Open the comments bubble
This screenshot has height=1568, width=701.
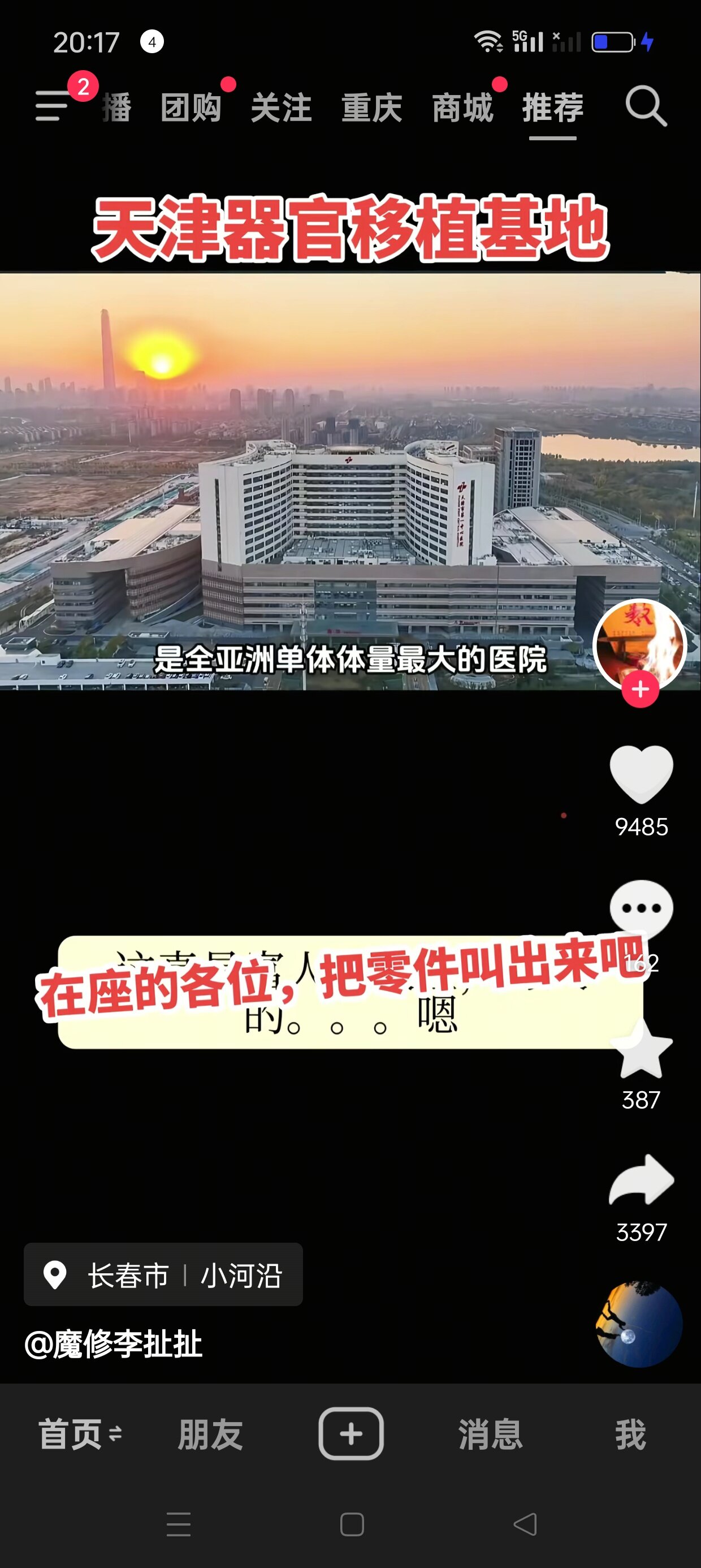[642, 908]
